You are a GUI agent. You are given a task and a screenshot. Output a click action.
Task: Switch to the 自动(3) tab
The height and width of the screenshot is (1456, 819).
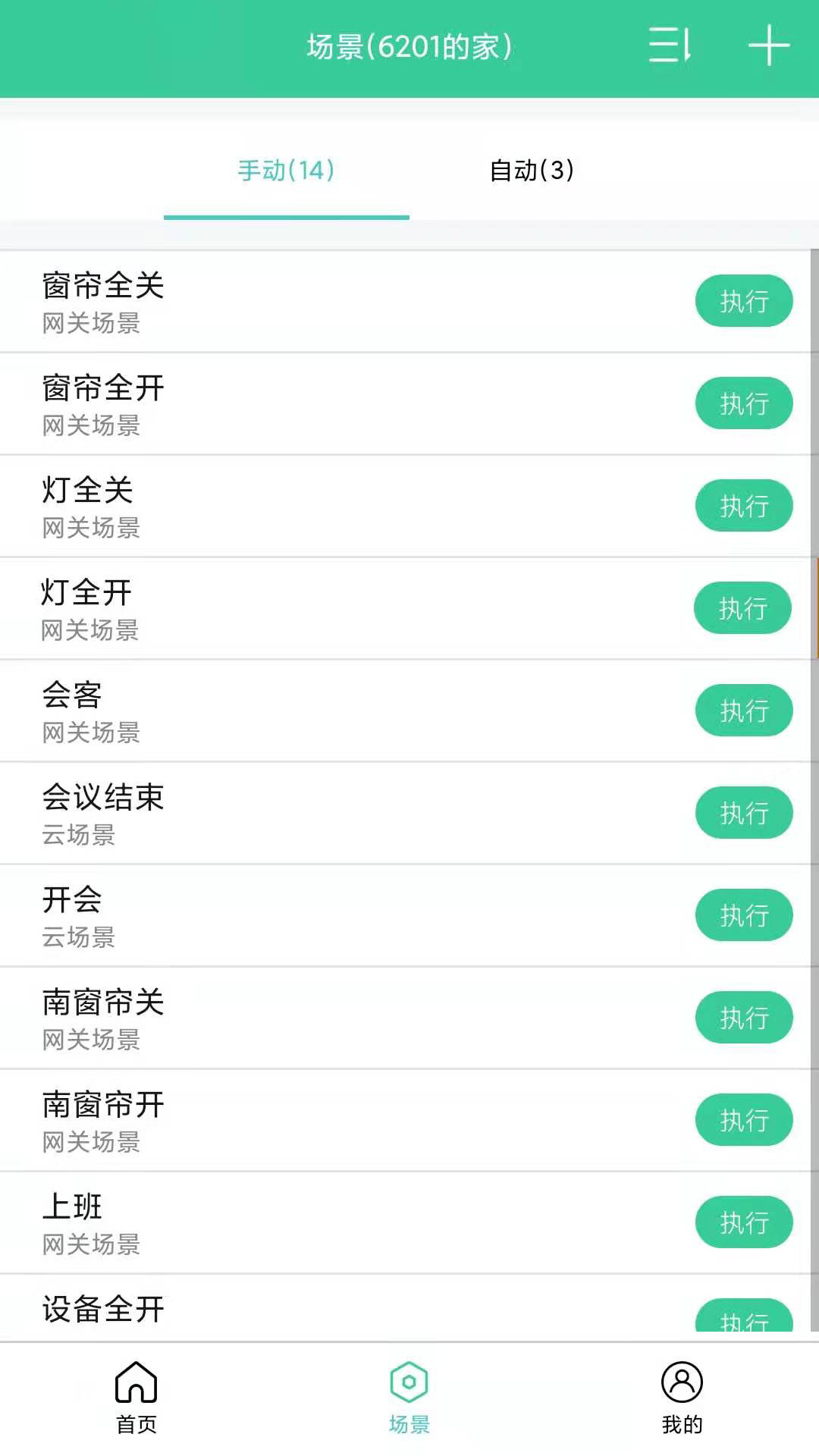pos(532,171)
